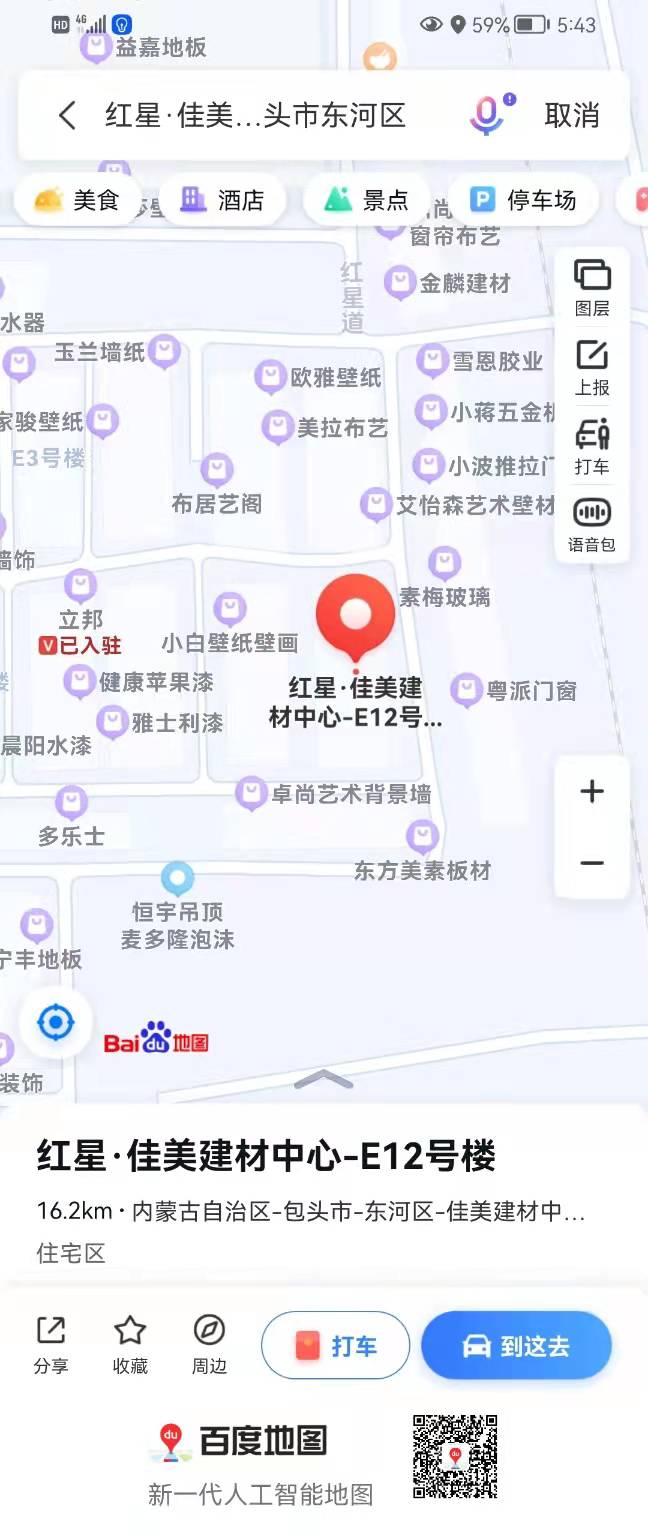Viewport: 648px width, 1534px height.
Task: Explore nearby places with 周边
Action: [210, 1345]
